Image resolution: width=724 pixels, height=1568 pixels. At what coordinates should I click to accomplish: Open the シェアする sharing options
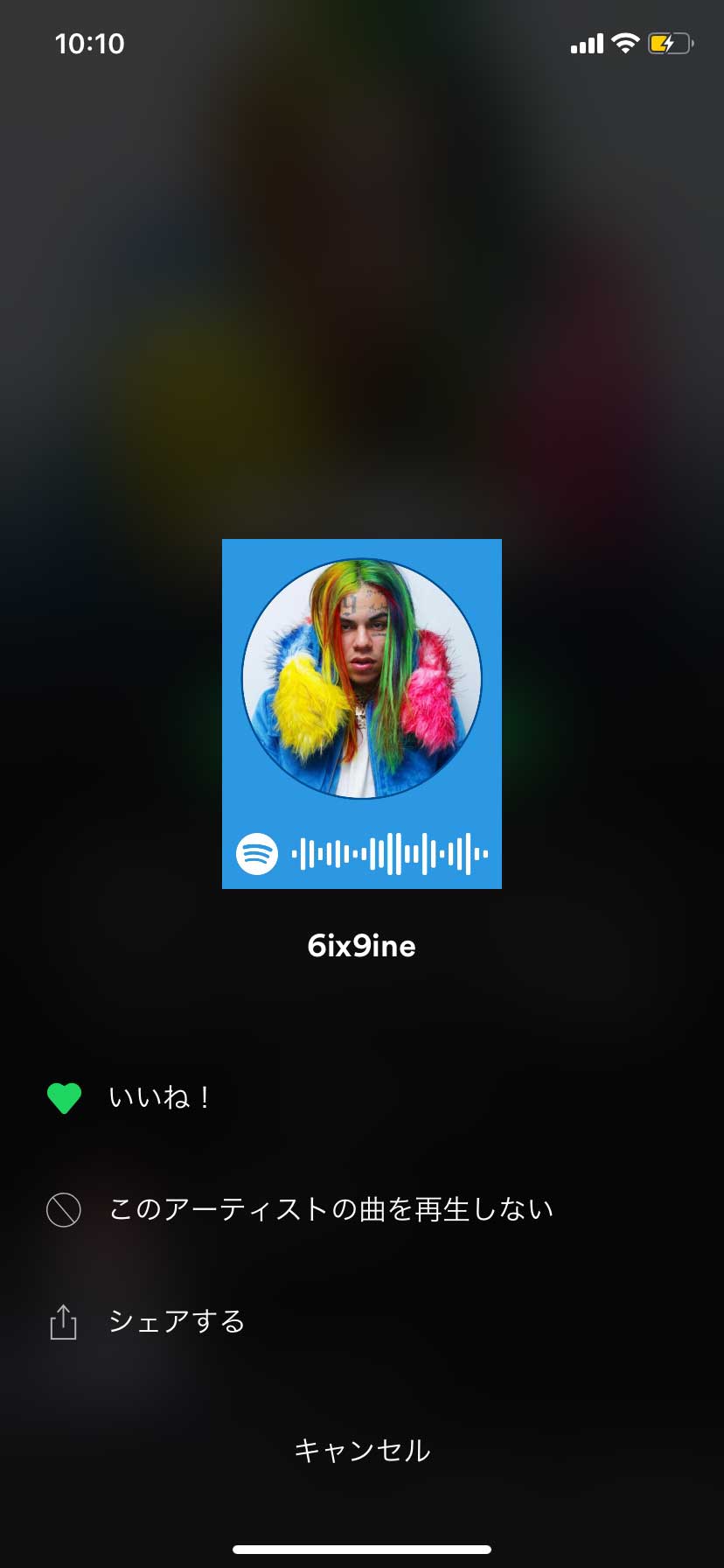177,1322
